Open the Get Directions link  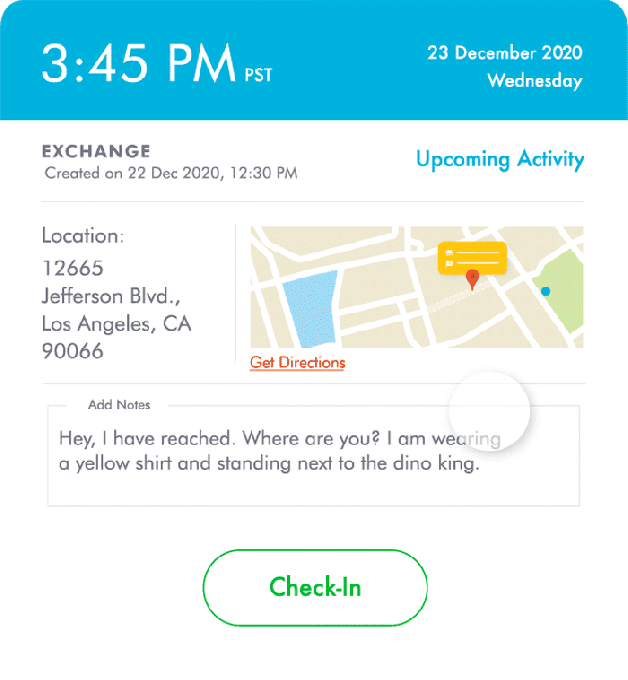[297, 363]
